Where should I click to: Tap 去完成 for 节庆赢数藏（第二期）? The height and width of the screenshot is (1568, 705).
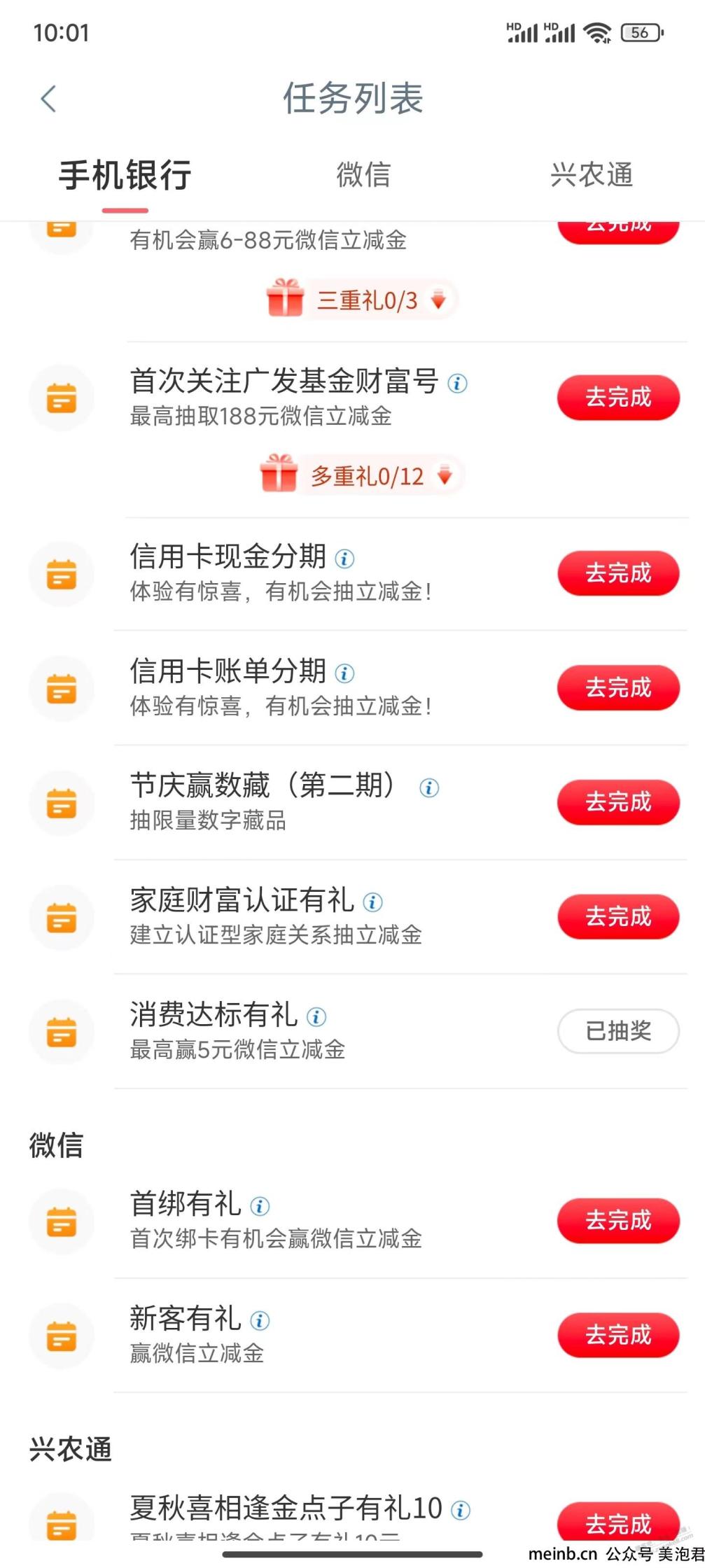click(618, 801)
